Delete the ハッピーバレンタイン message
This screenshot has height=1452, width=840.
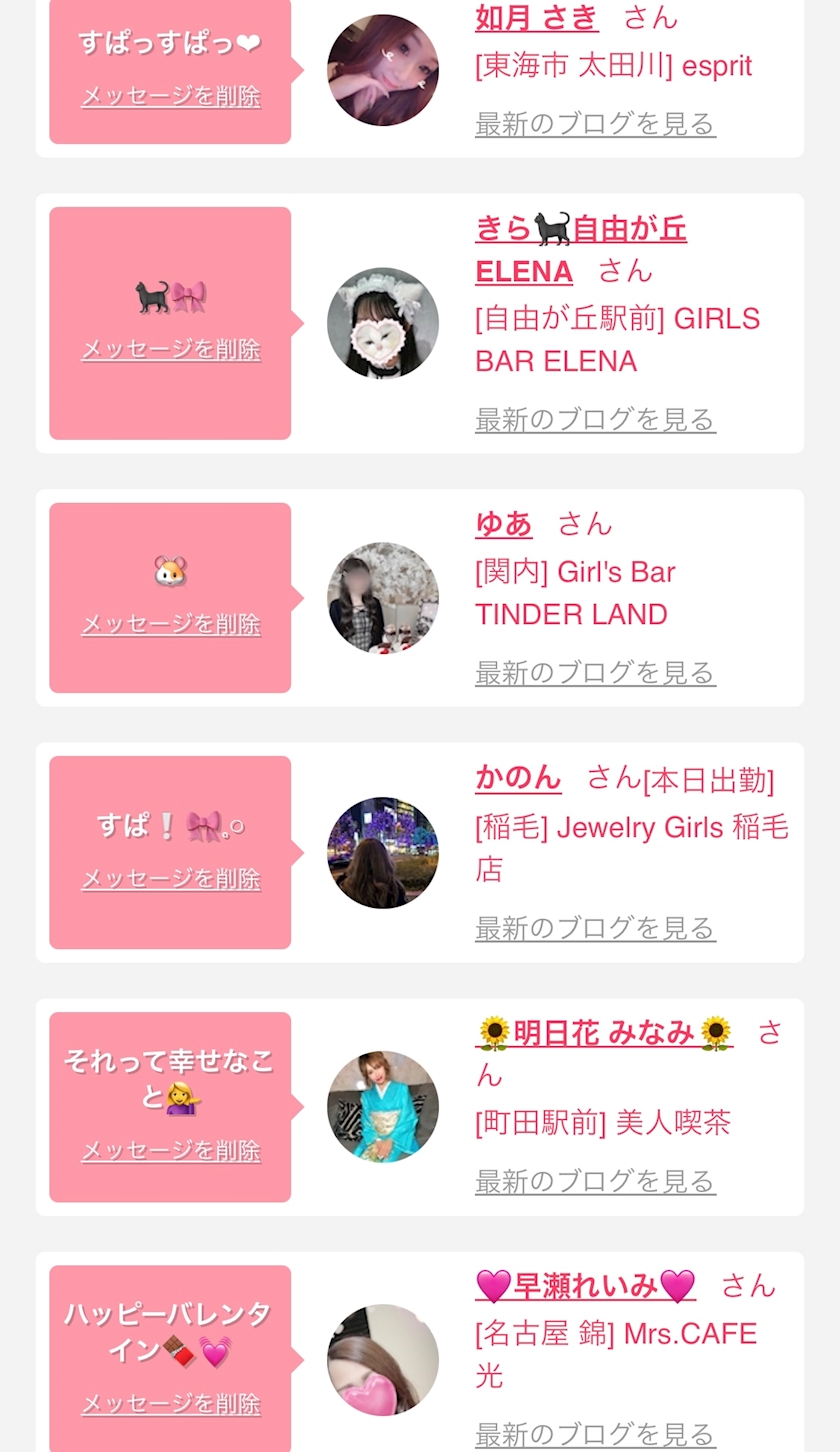tap(170, 1403)
